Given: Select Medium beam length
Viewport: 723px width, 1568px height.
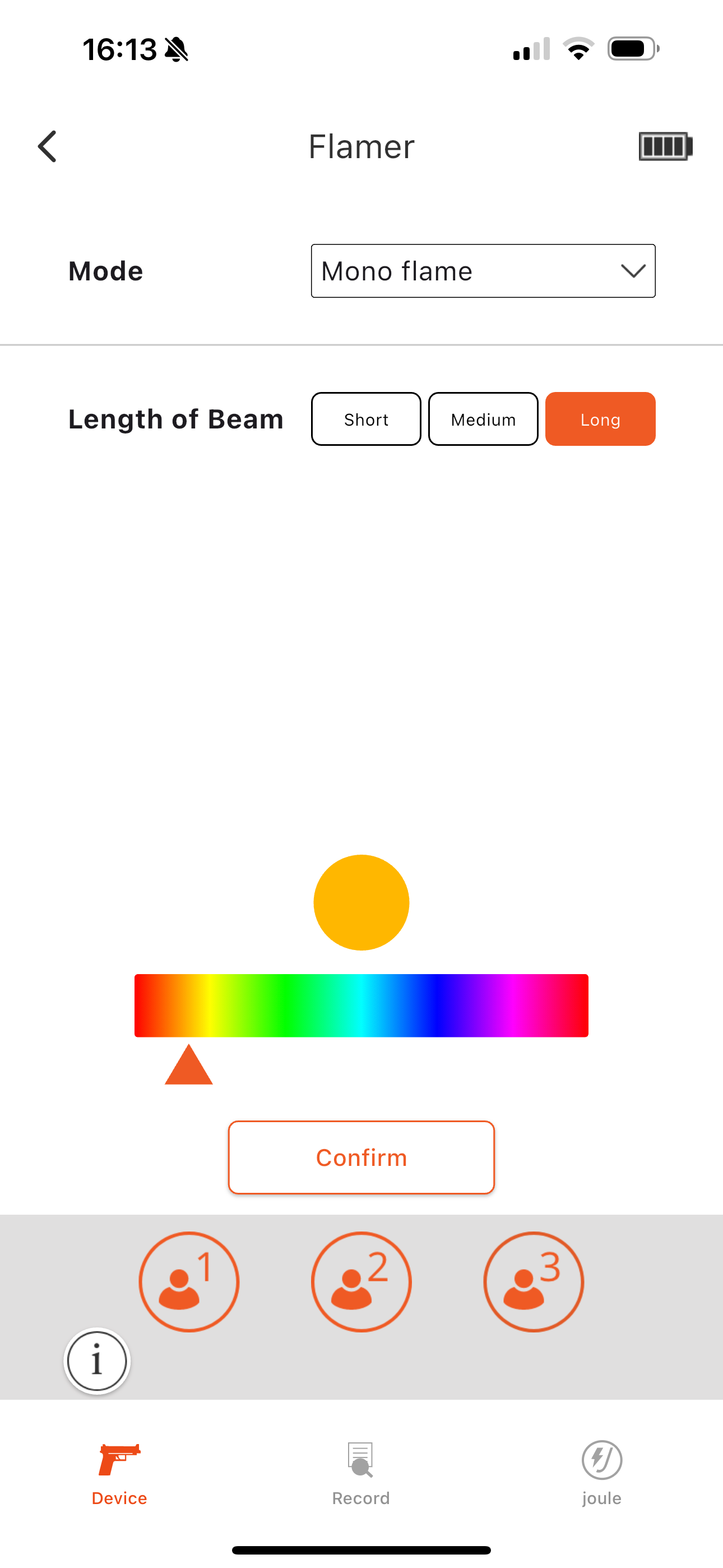Looking at the screenshot, I should pos(483,419).
